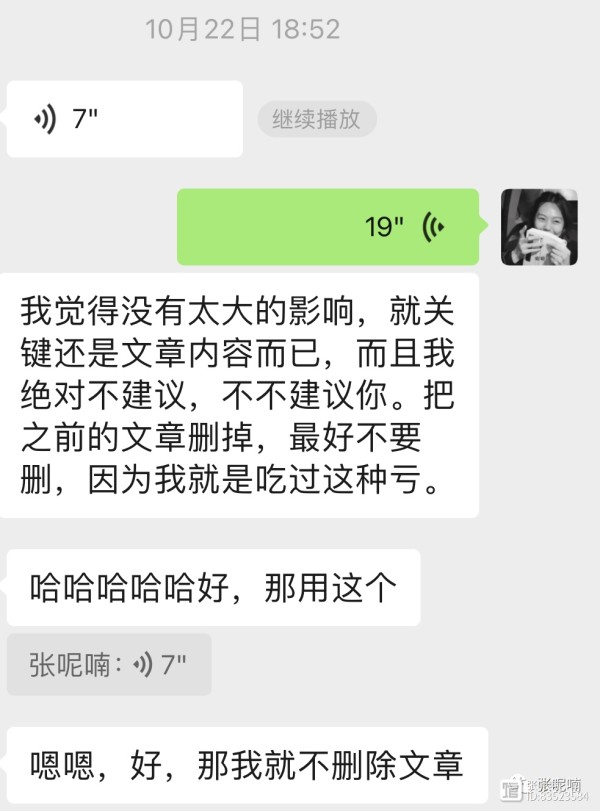Open the sender's profile avatar

click(539, 227)
